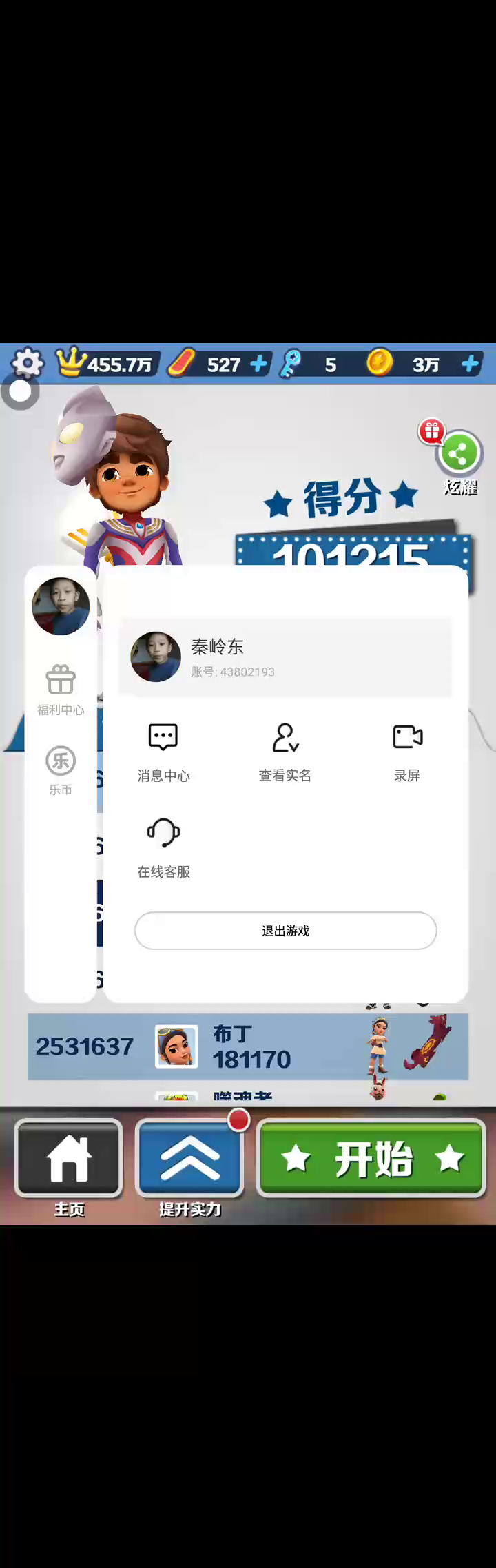Add more hoverboards with plus icon
The image size is (496, 1568).
click(259, 364)
